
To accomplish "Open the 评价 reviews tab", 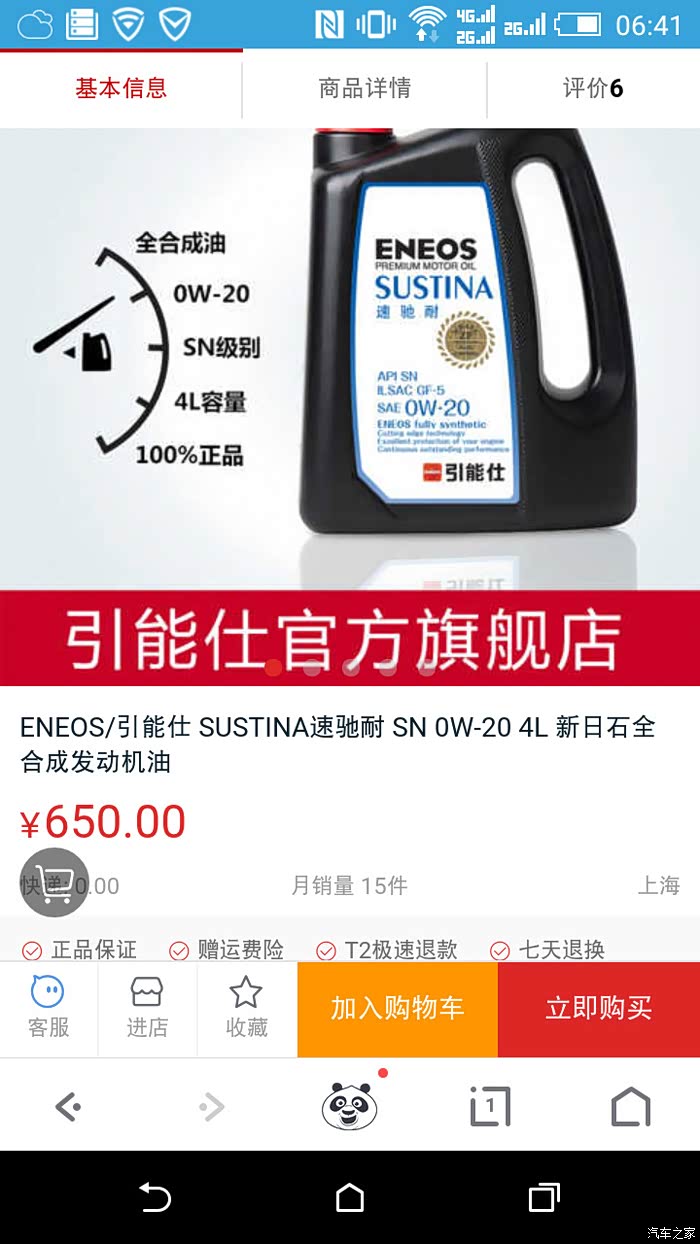I will (x=593, y=89).
